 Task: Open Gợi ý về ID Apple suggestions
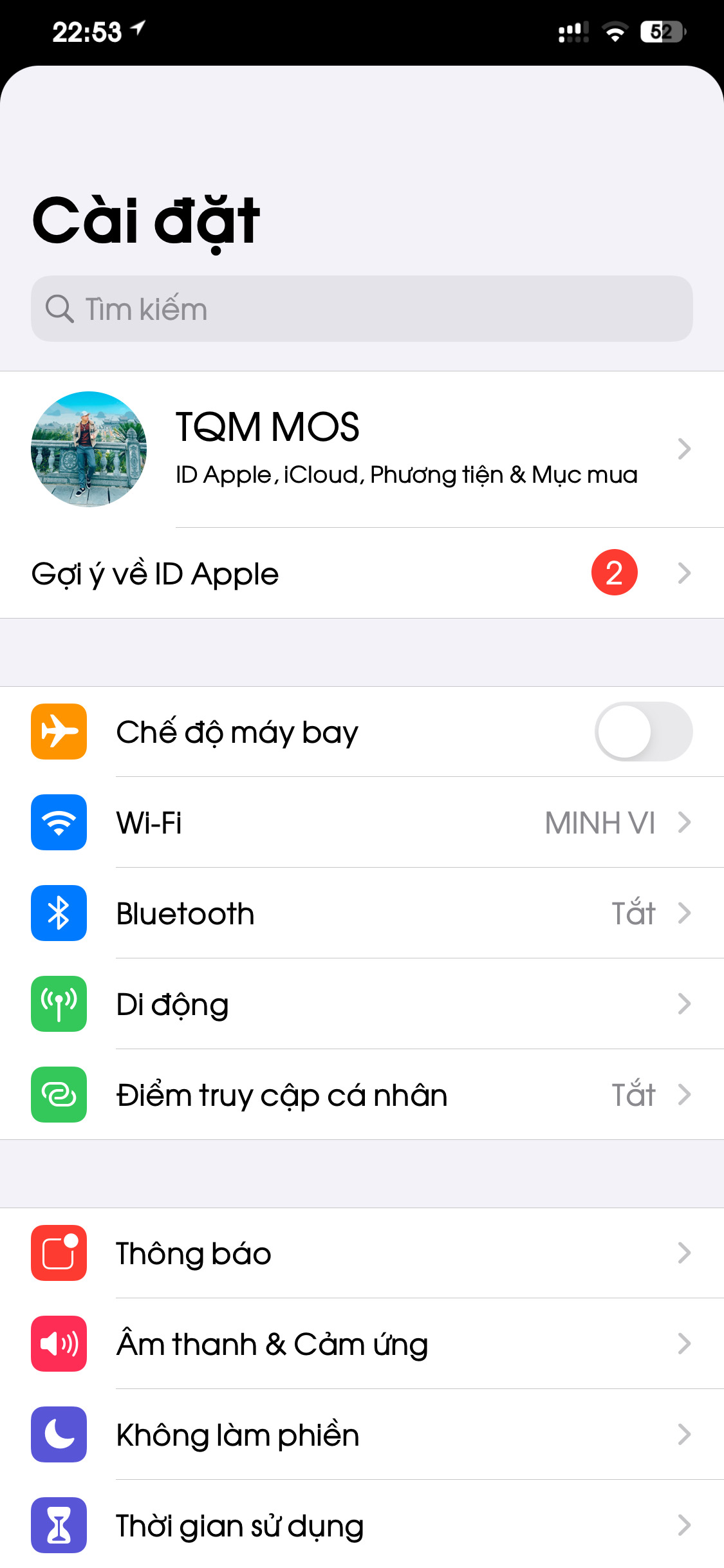coord(362,573)
